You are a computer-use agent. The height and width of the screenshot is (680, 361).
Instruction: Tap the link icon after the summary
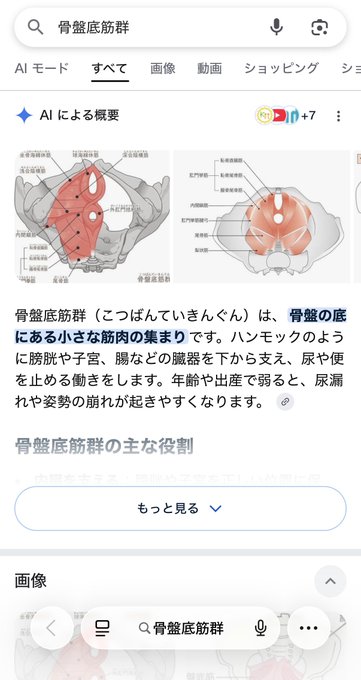pos(285,402)
